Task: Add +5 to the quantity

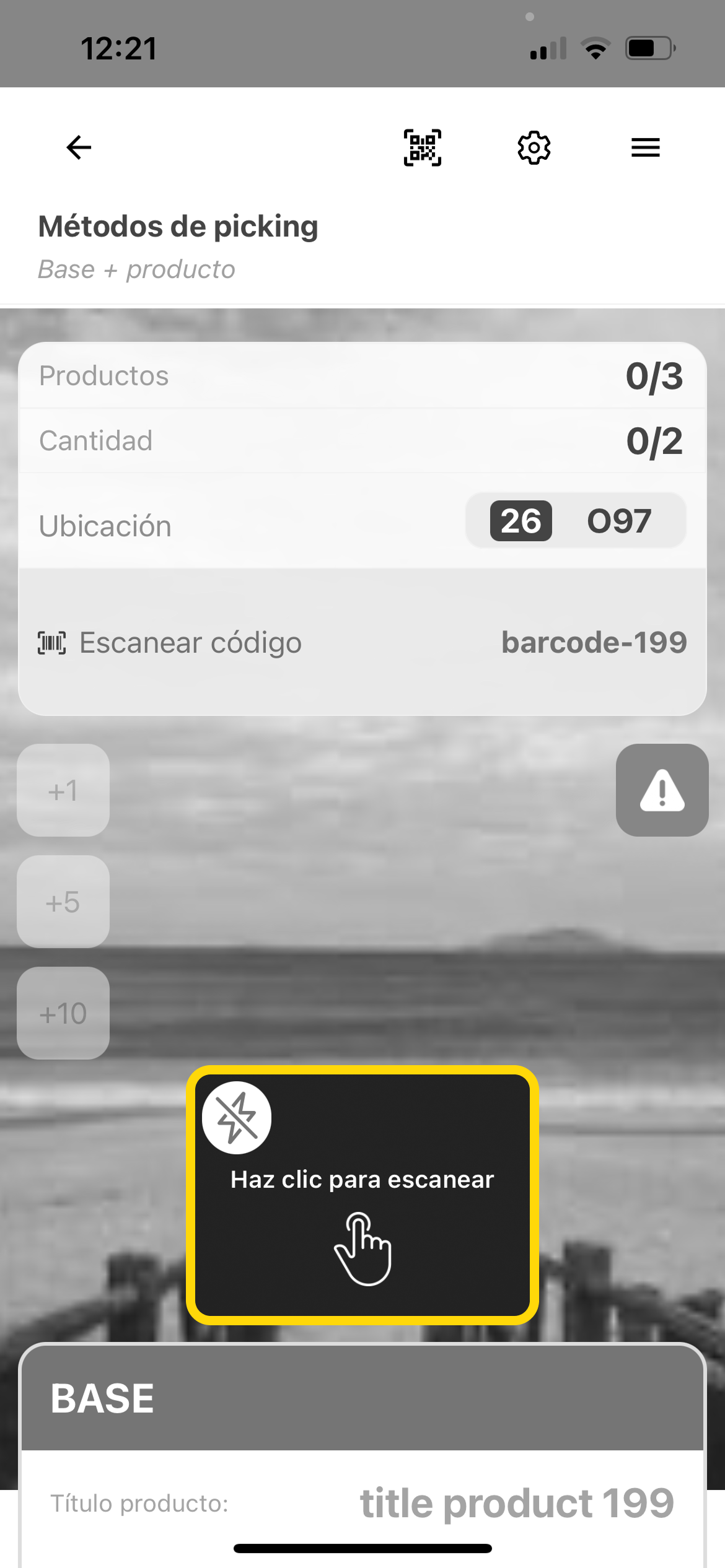Action: pos(63,902)
